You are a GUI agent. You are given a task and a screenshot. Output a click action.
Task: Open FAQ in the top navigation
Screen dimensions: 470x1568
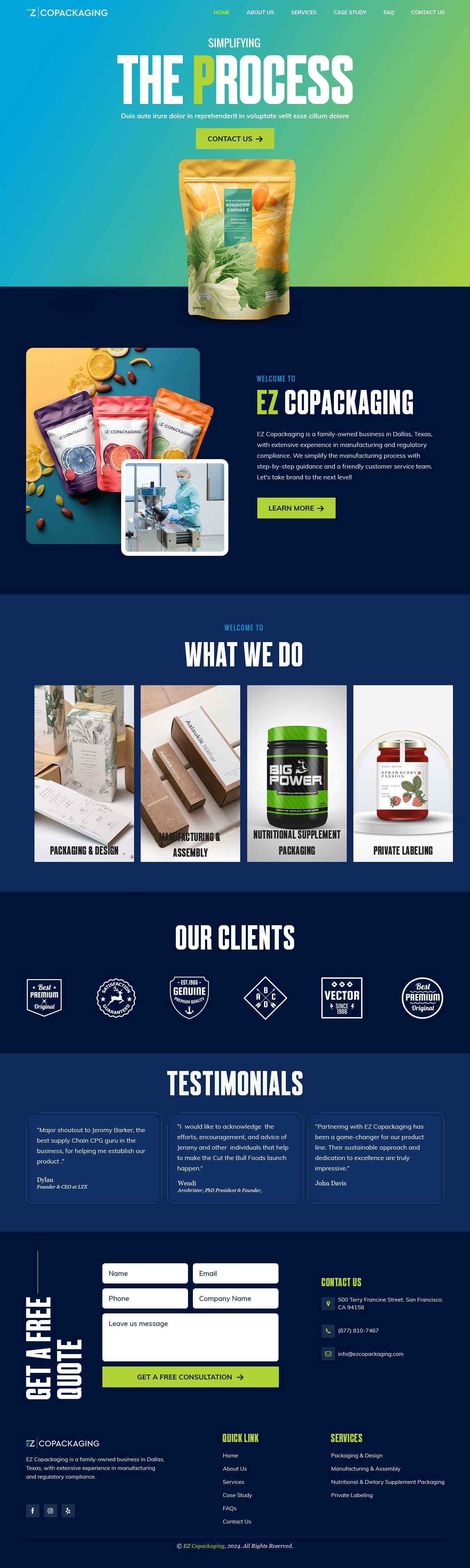coord(388,12)
